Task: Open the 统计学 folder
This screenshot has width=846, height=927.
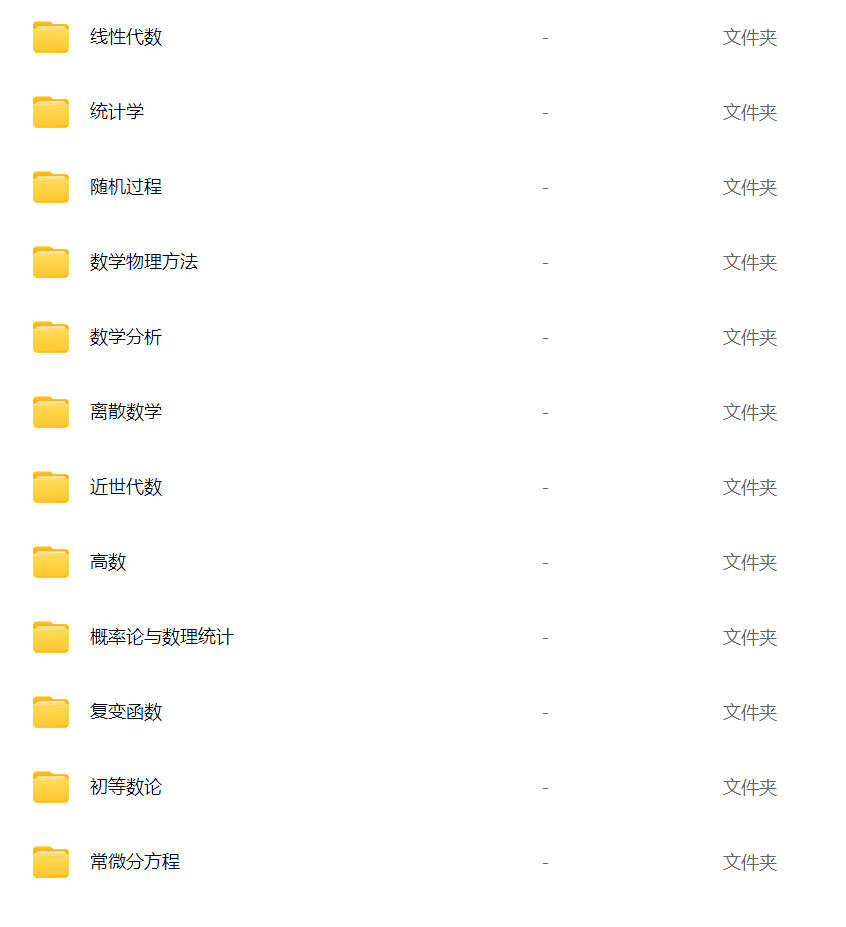Action: (x=117, y=112)
